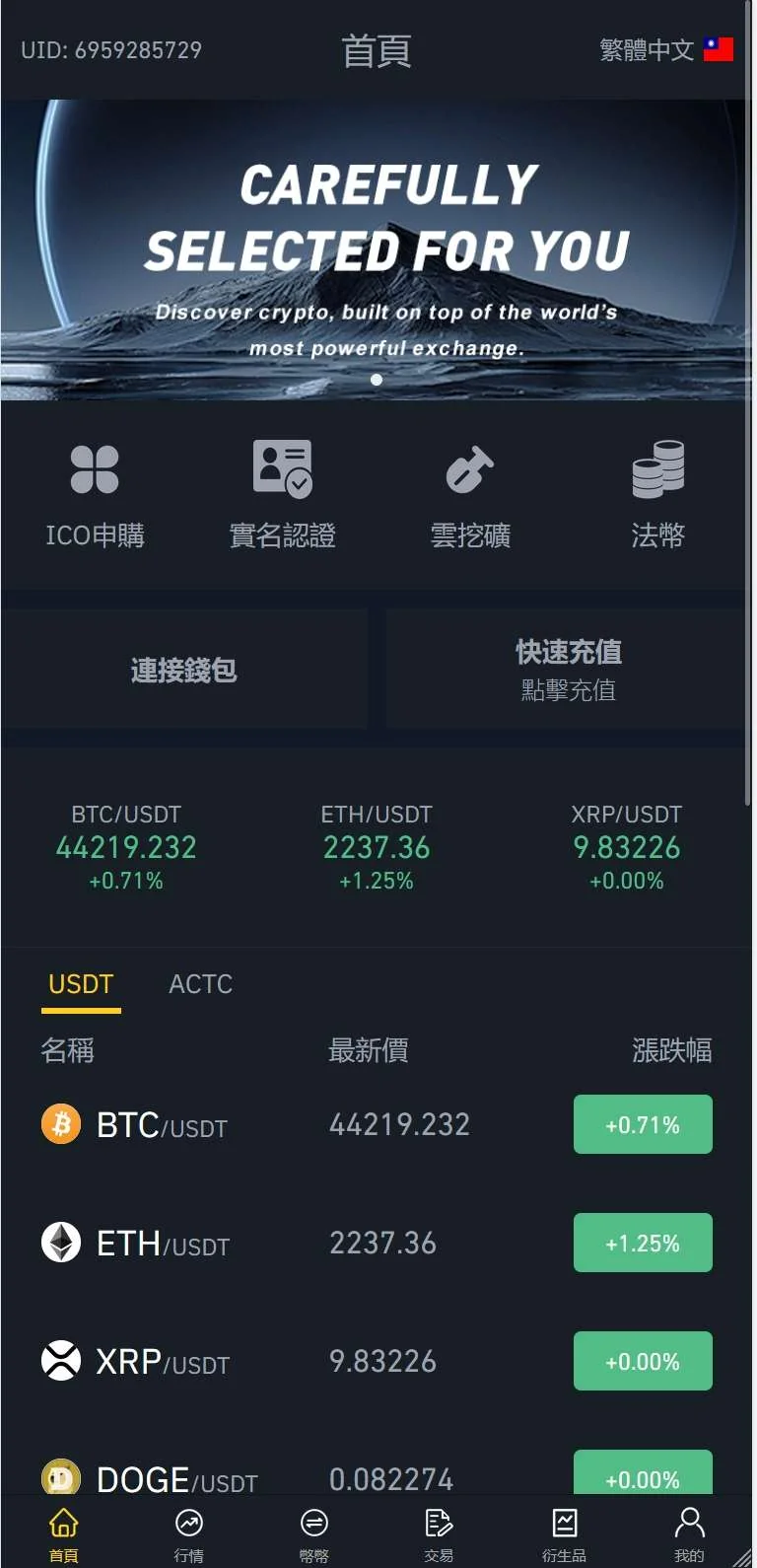Image resolution: width=757 pixels, height=1568 pixels.
Task: Switch to the 幣幣 bottom tab
Action: coord(313,1533)
